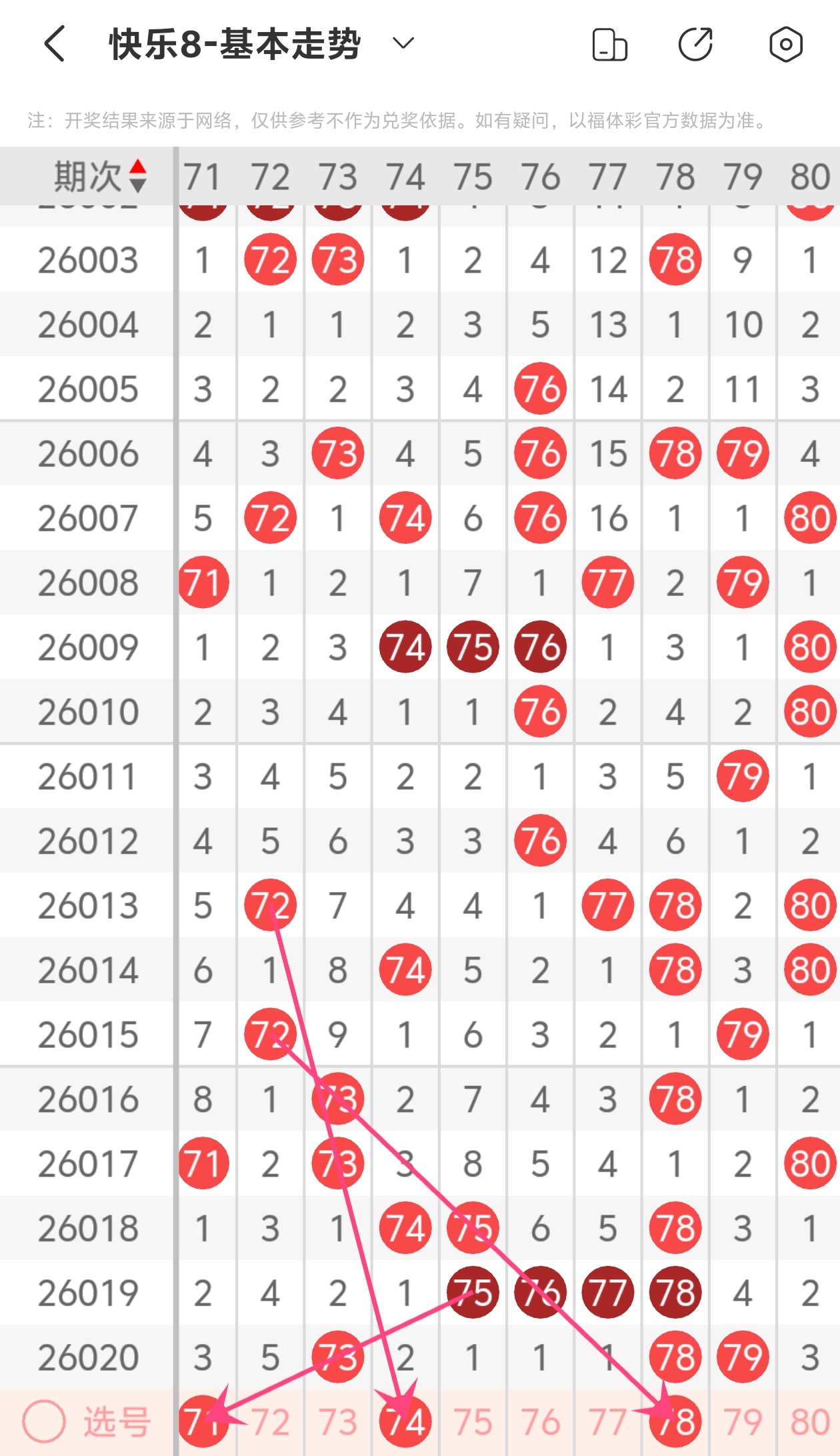
Task: Share this trend chart
Action: pyautogui.click(x=695, y=45)
